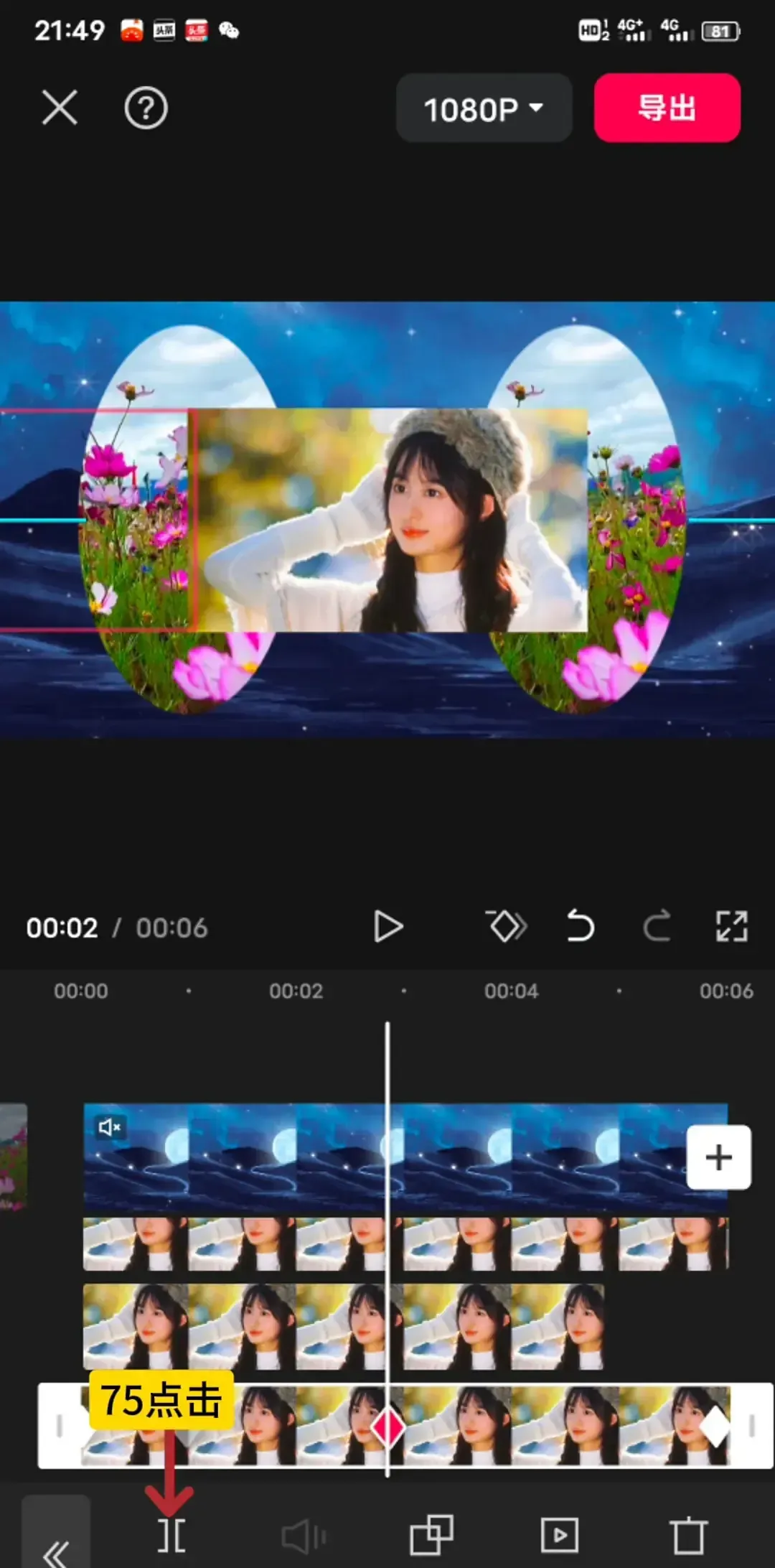
Task: Open the volume tool in the toolbar
Action: [x=303, y=1536]
